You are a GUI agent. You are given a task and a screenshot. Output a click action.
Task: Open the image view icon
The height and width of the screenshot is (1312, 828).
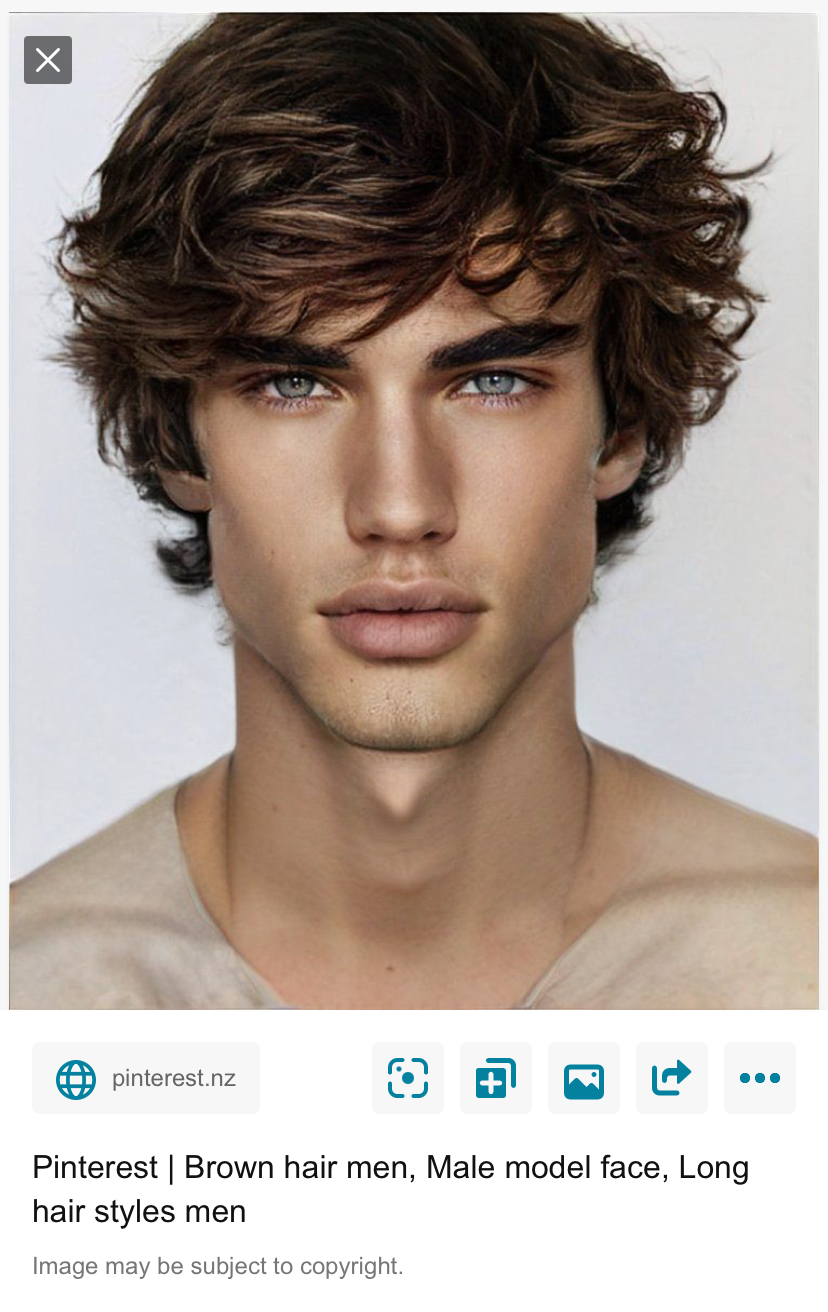[x=584, y=1078]
